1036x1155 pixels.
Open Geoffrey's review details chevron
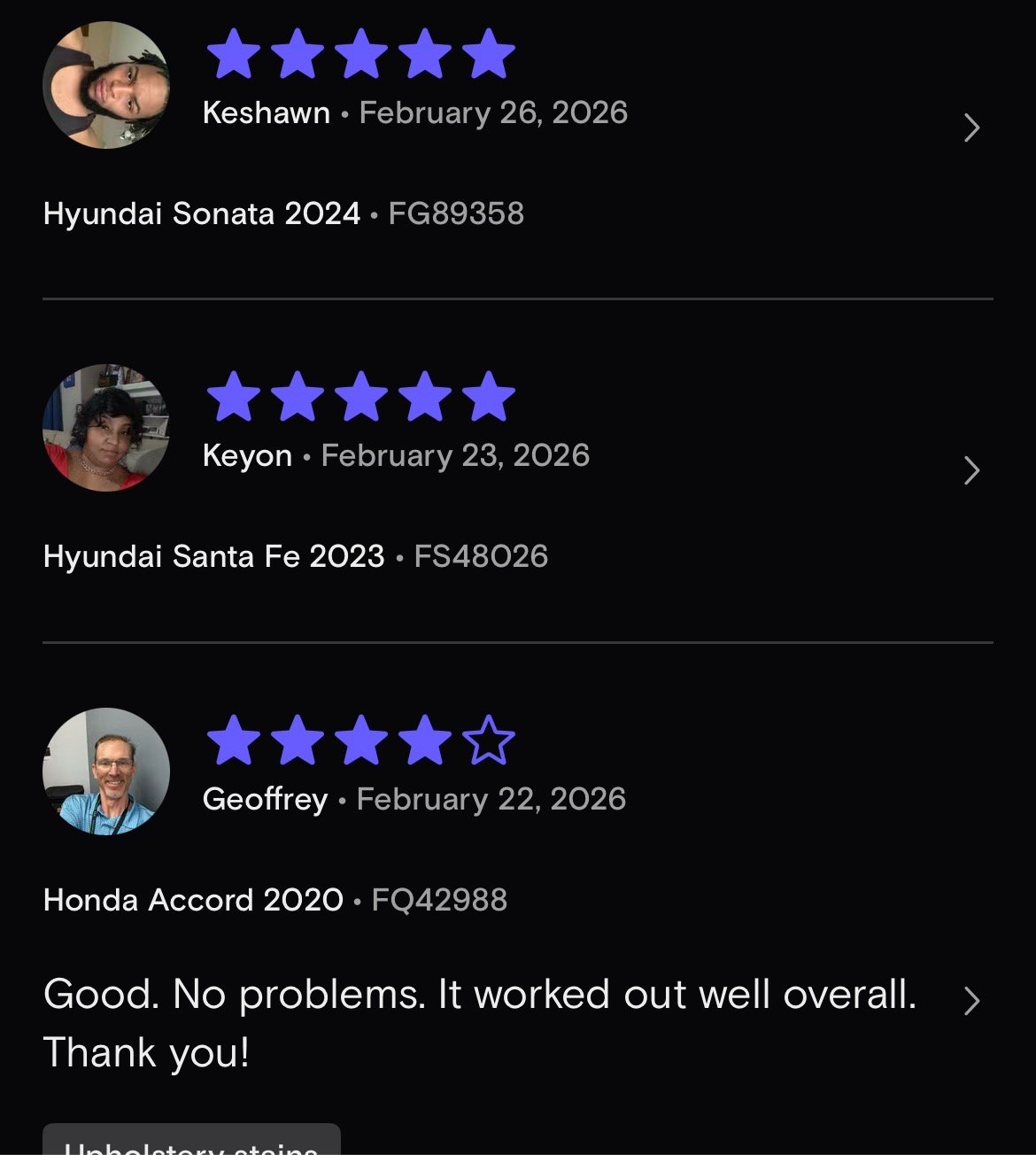click(971, 1001)
